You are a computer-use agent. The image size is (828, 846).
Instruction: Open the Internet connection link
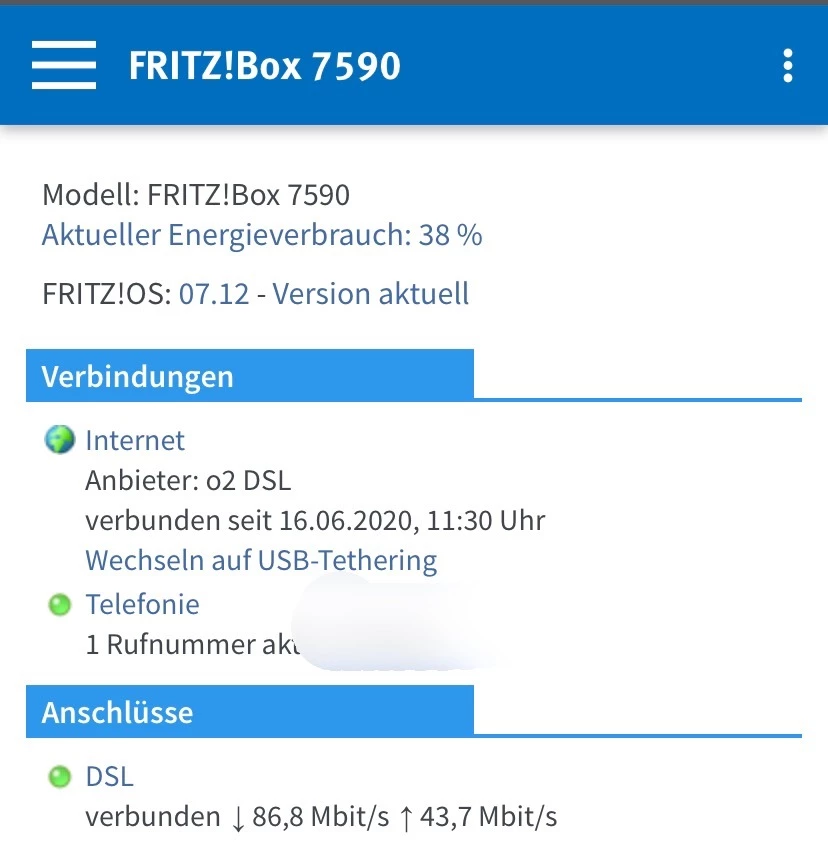(x=135, y=440)
